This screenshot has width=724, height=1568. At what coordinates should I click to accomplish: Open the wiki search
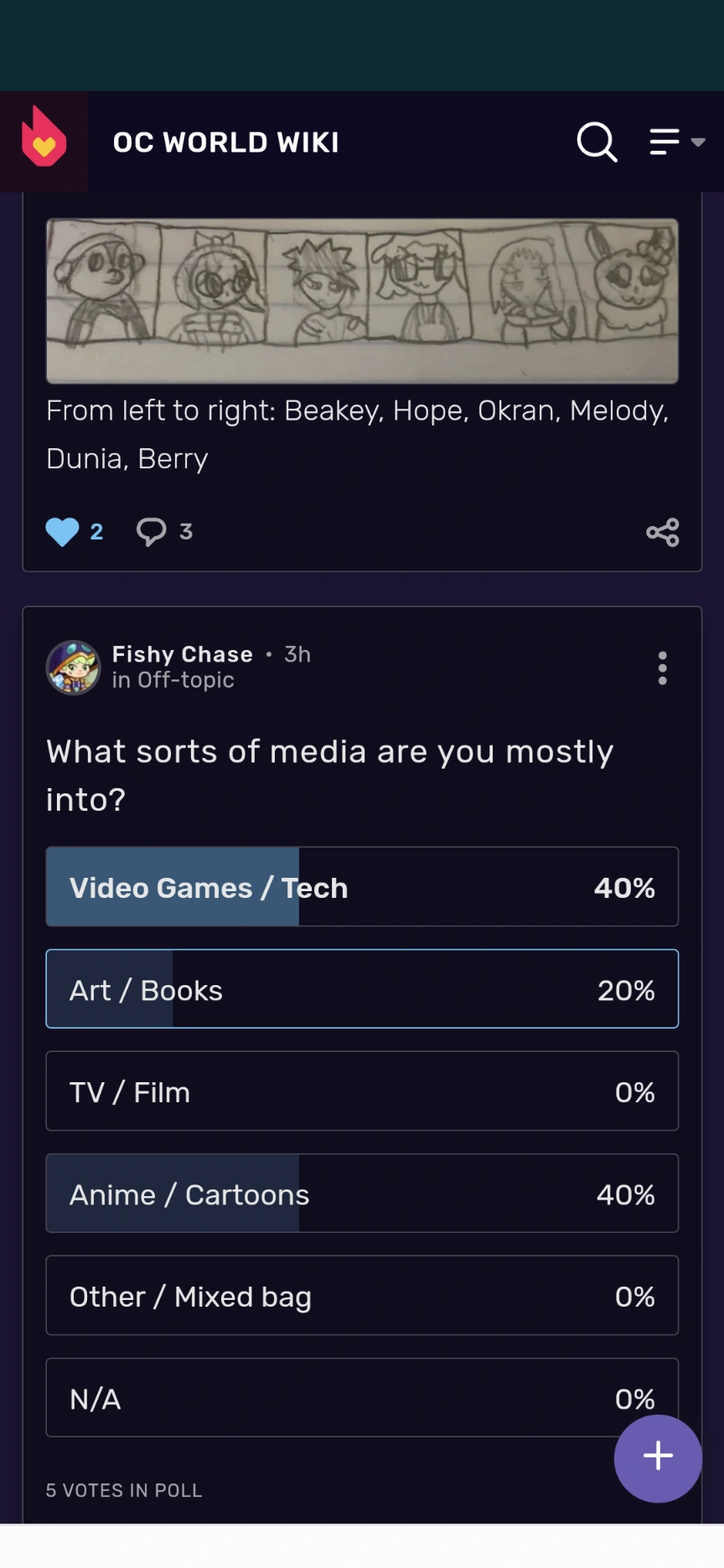coord(597,142)
